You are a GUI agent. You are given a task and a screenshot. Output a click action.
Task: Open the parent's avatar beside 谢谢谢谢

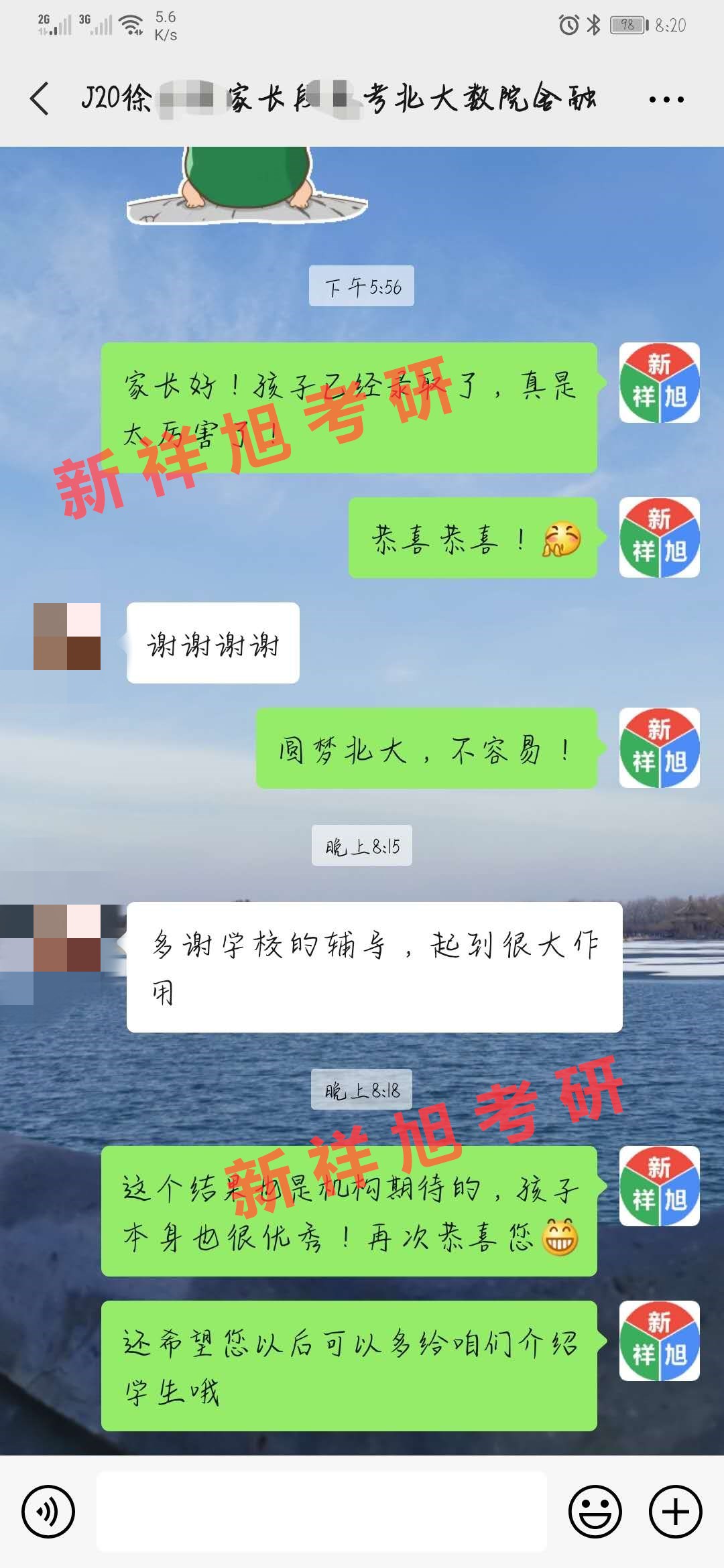click(67, 636)
